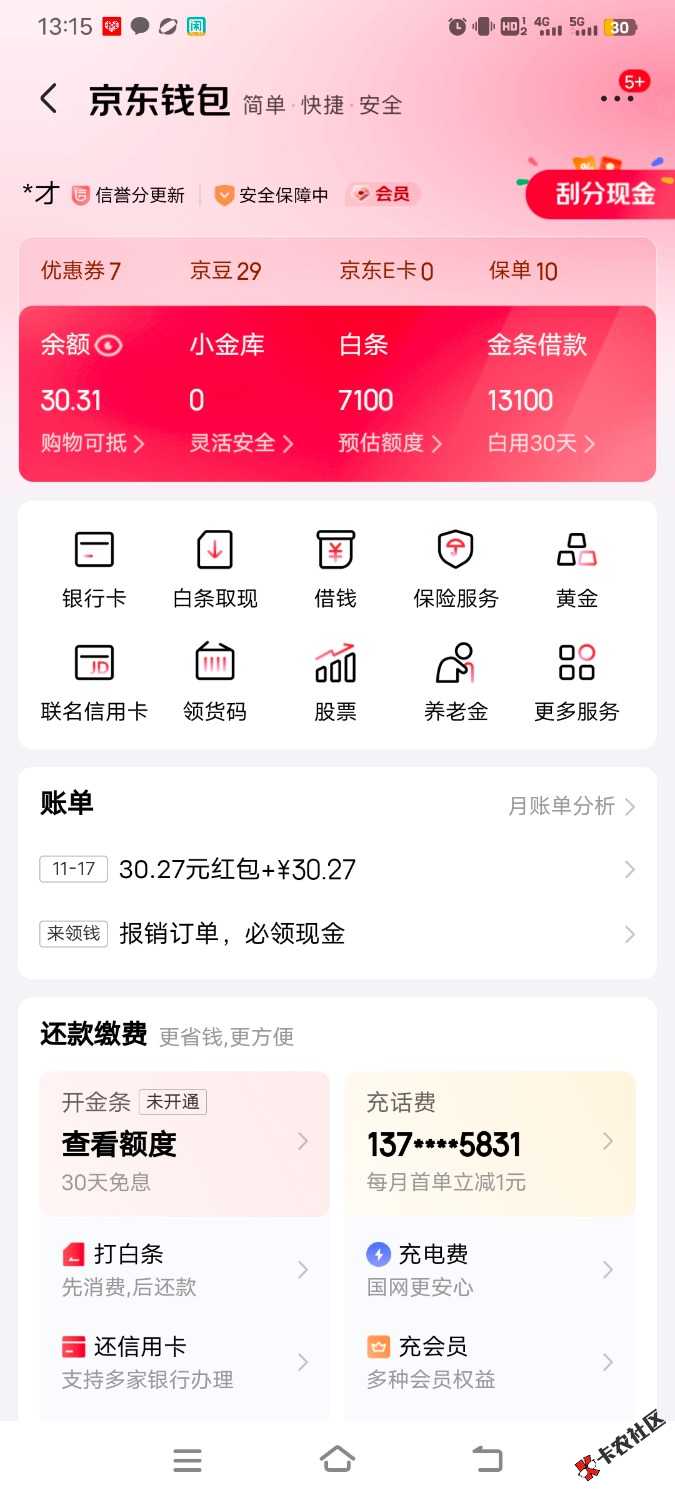Select 白条取现 cash withdrawal

(215, 567)
